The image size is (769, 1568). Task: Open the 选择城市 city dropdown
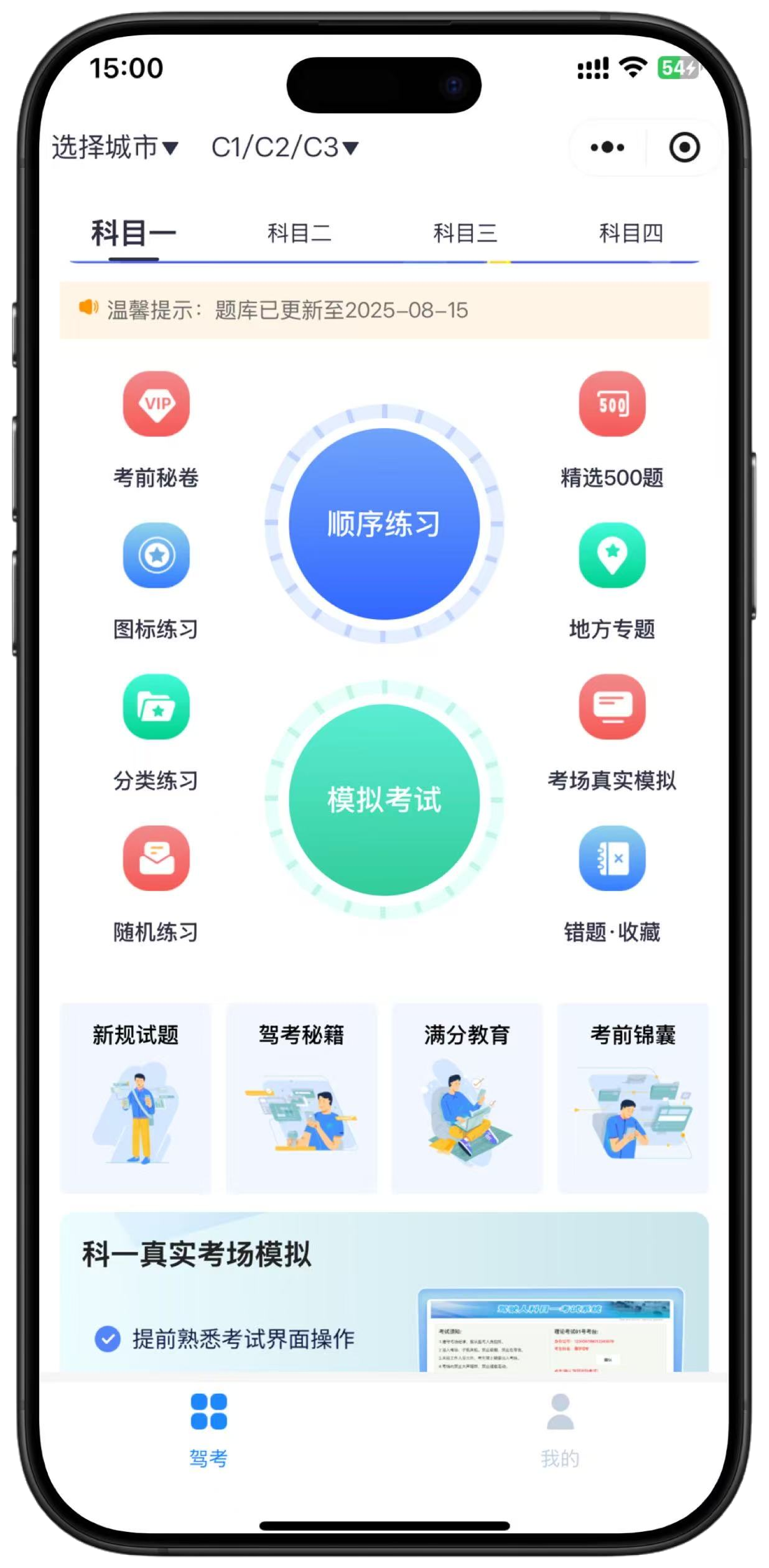(115, 148)
